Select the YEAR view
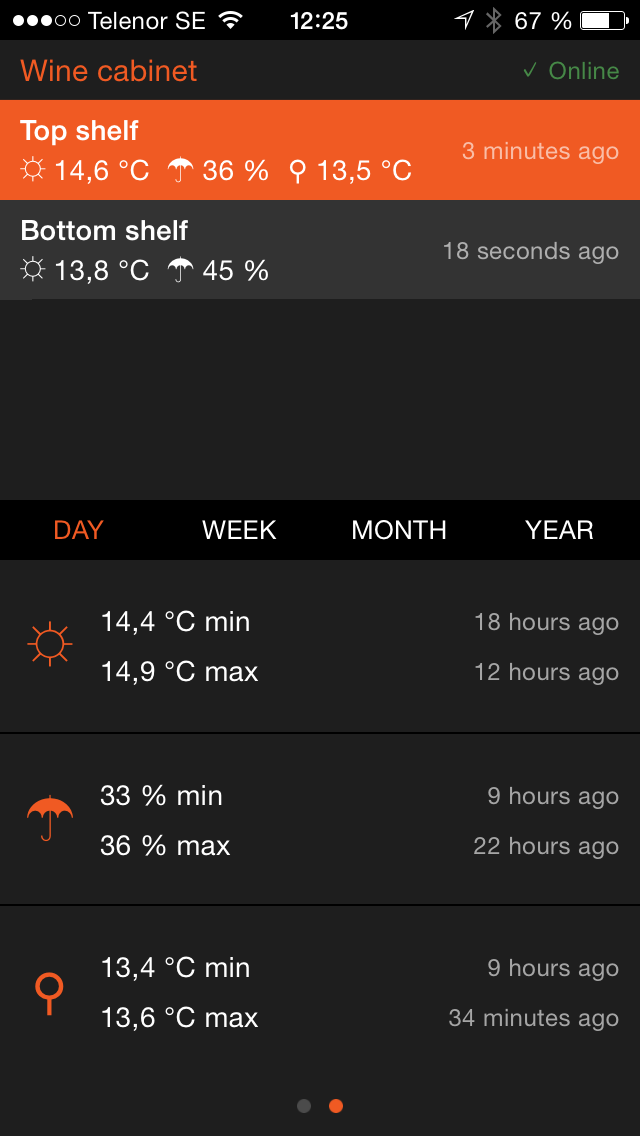Image resolution: width=640 pixels, height=1136 pixels. (559, 530)
